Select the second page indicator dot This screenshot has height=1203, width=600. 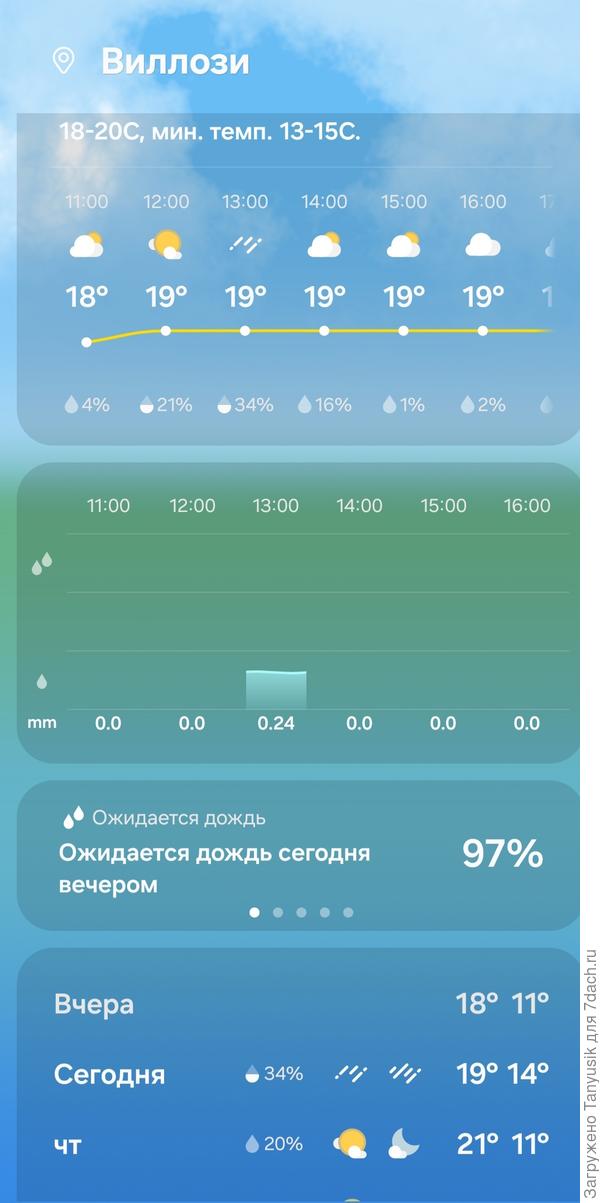[x=278, y=912]
